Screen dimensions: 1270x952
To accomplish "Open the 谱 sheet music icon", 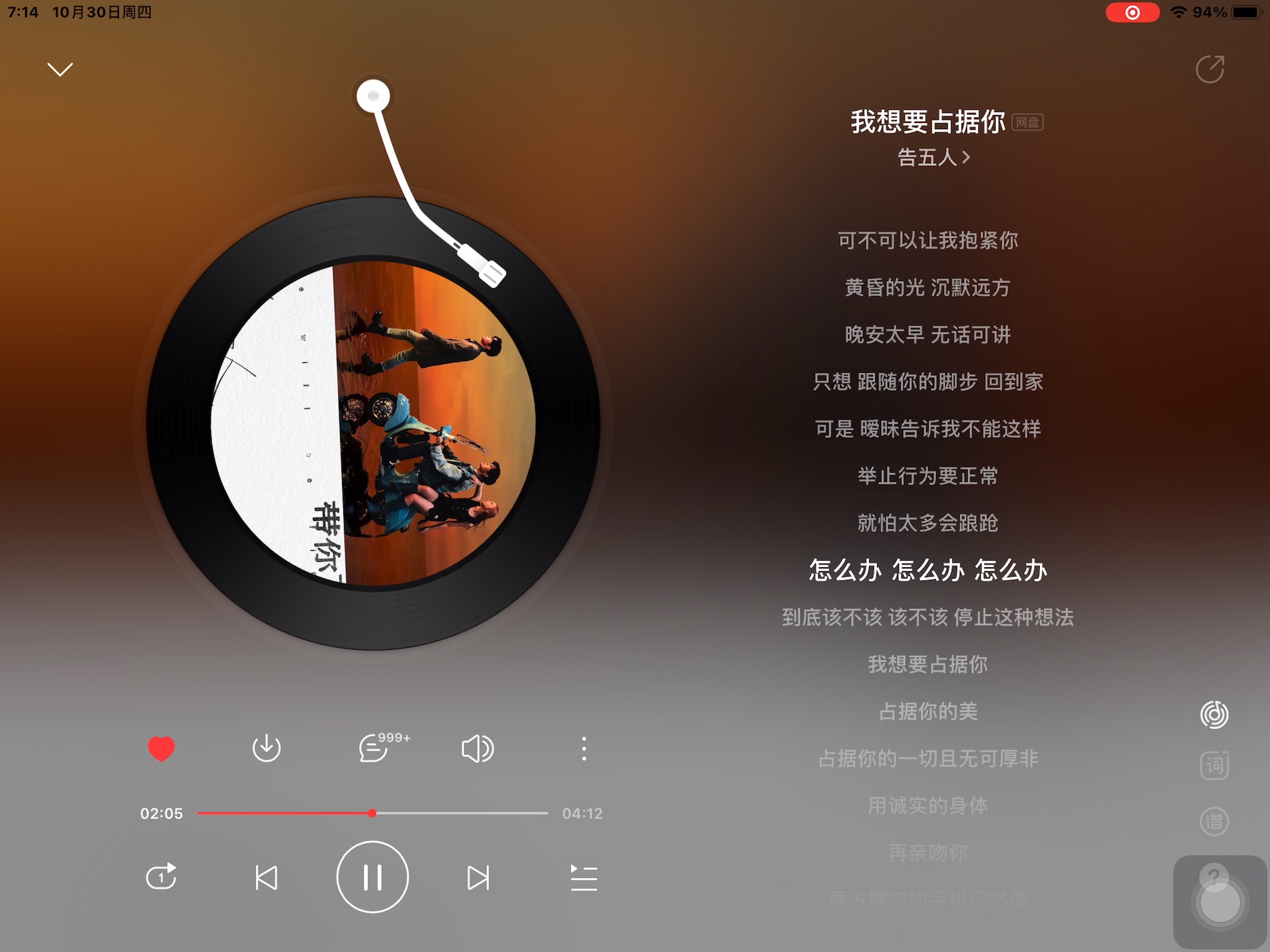I will 1214,822.
